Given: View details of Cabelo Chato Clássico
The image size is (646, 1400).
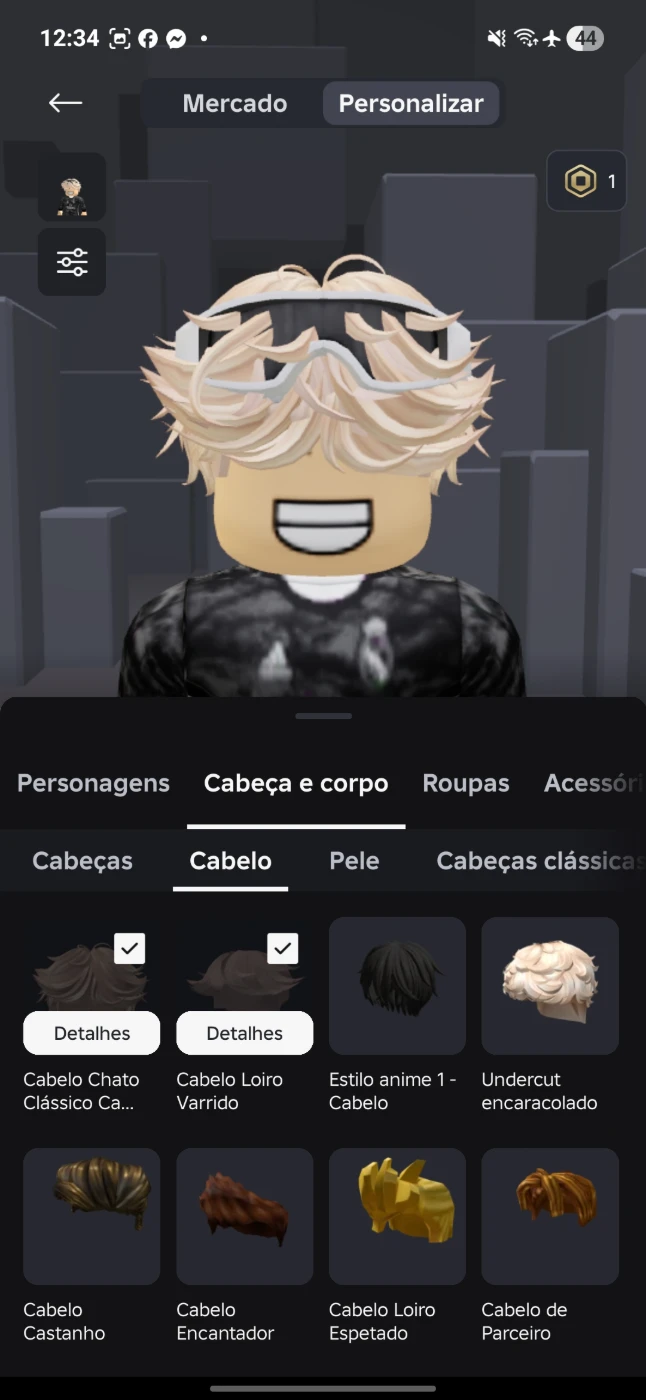Looking at the screenshot, I should (92, 1033).
